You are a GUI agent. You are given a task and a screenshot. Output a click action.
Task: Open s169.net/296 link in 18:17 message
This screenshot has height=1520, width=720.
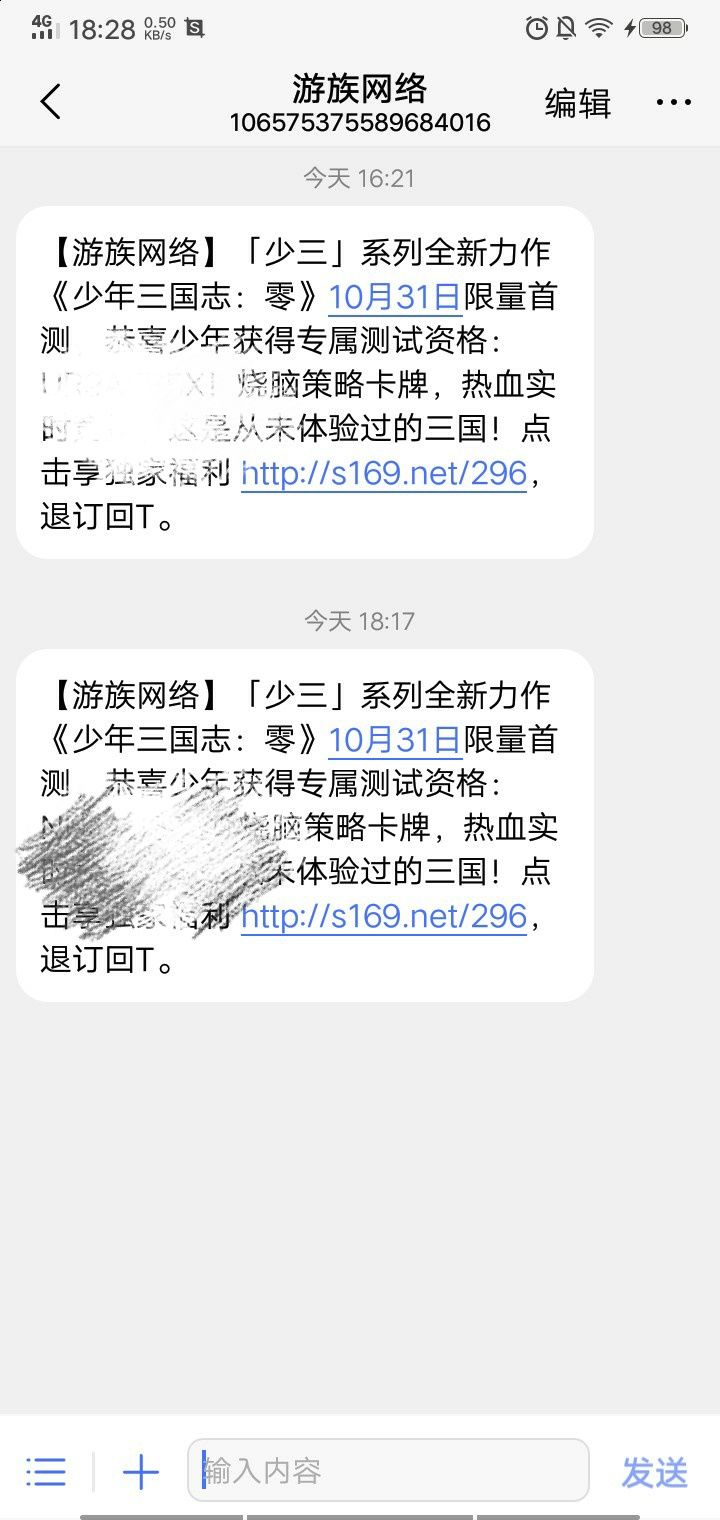384,916
